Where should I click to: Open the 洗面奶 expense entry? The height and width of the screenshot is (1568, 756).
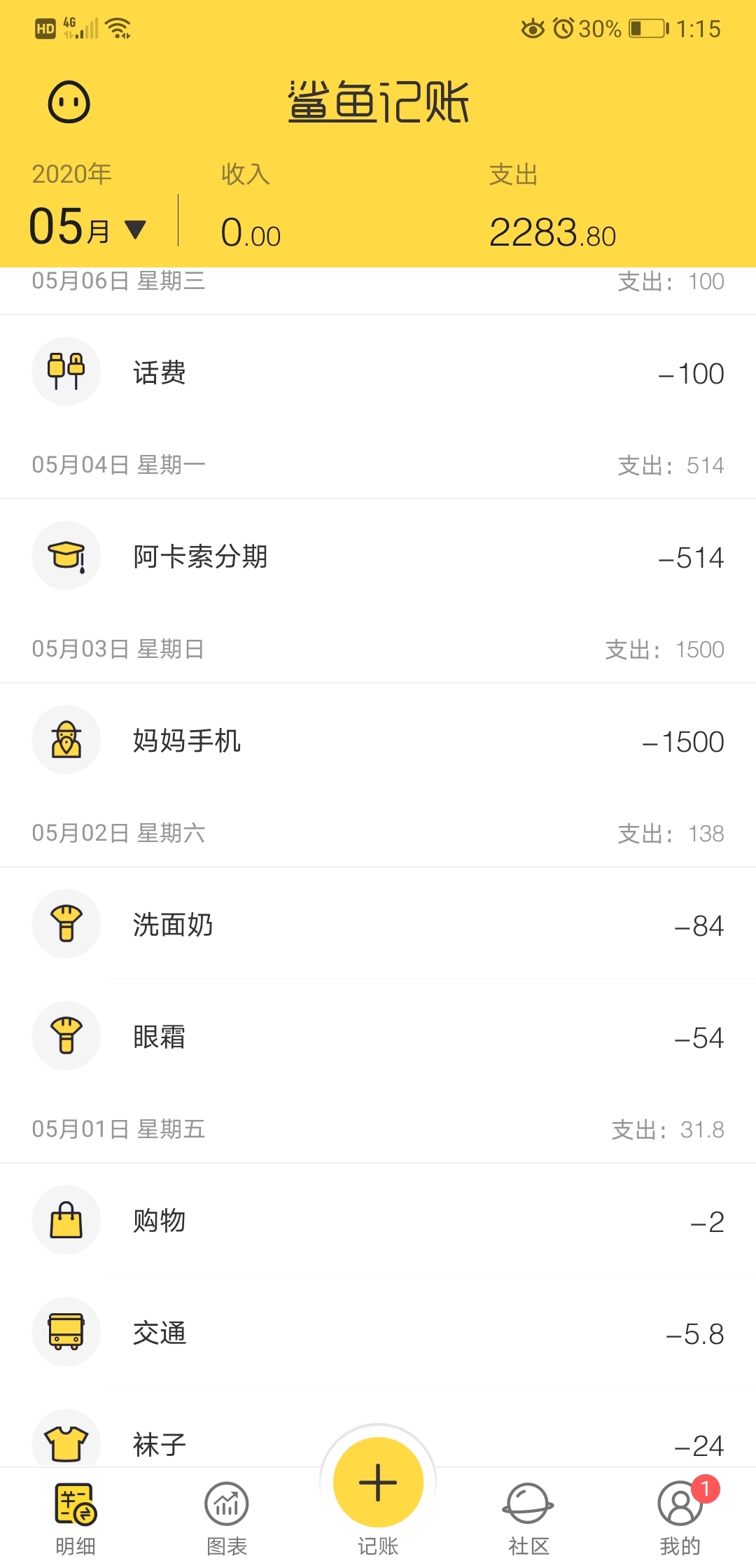(378, 924)
